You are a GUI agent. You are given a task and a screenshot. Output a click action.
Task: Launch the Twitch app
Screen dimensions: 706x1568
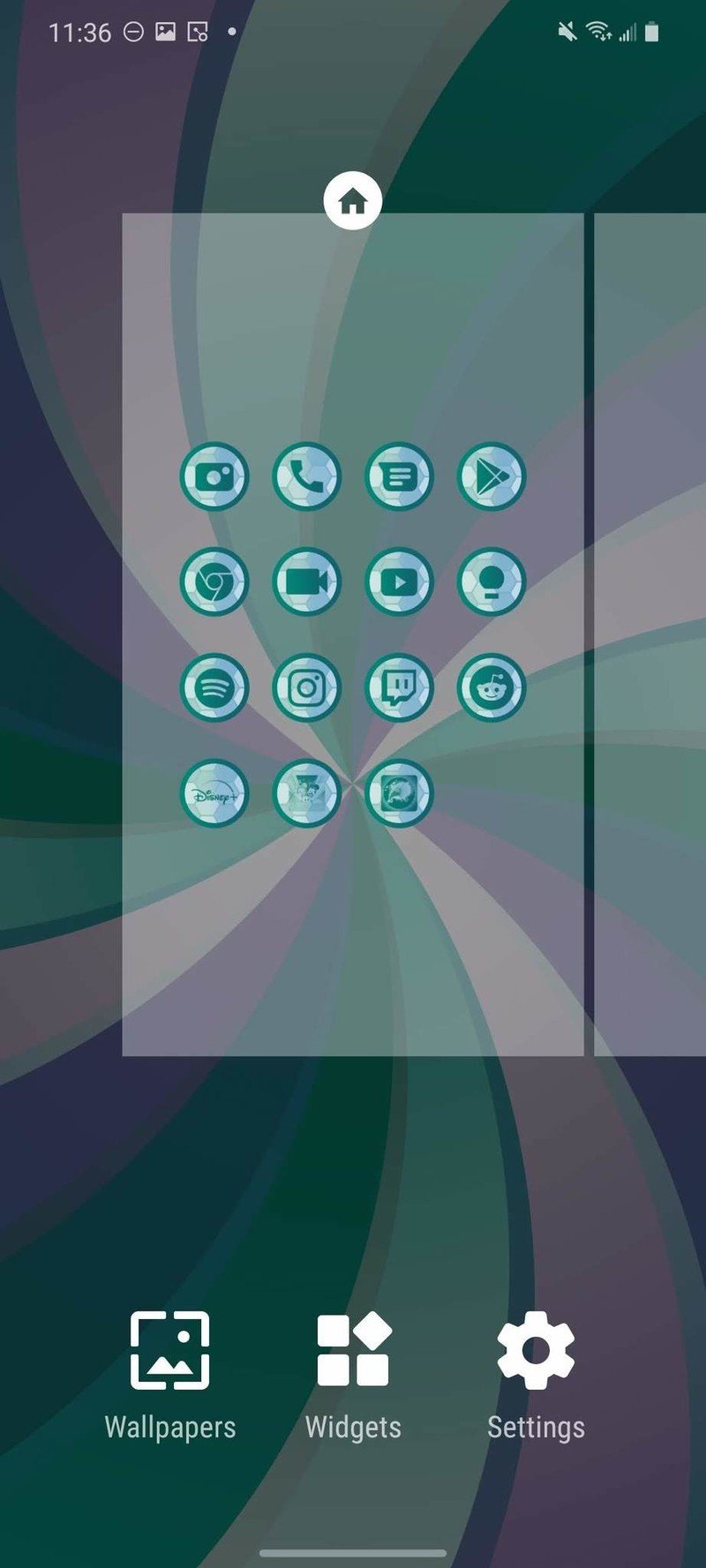click(x=399, y=687)
